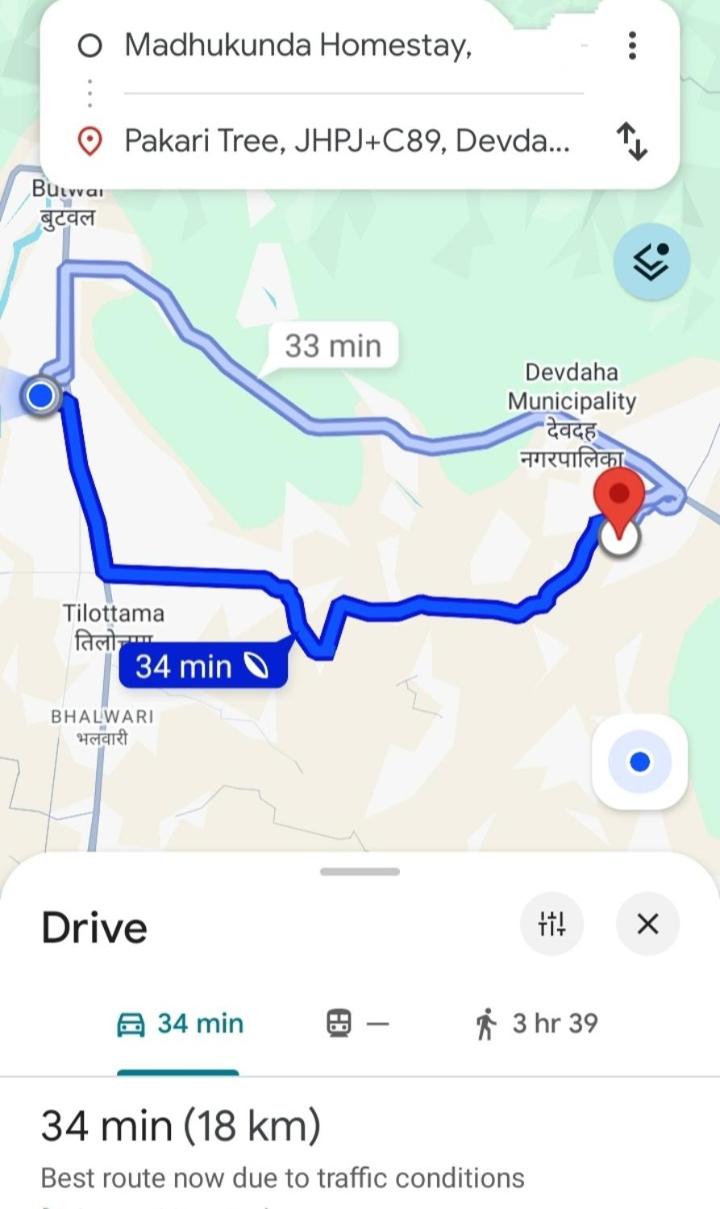720x1209 pixels.
Task: Center the map on my location
Action: (640, 764)
